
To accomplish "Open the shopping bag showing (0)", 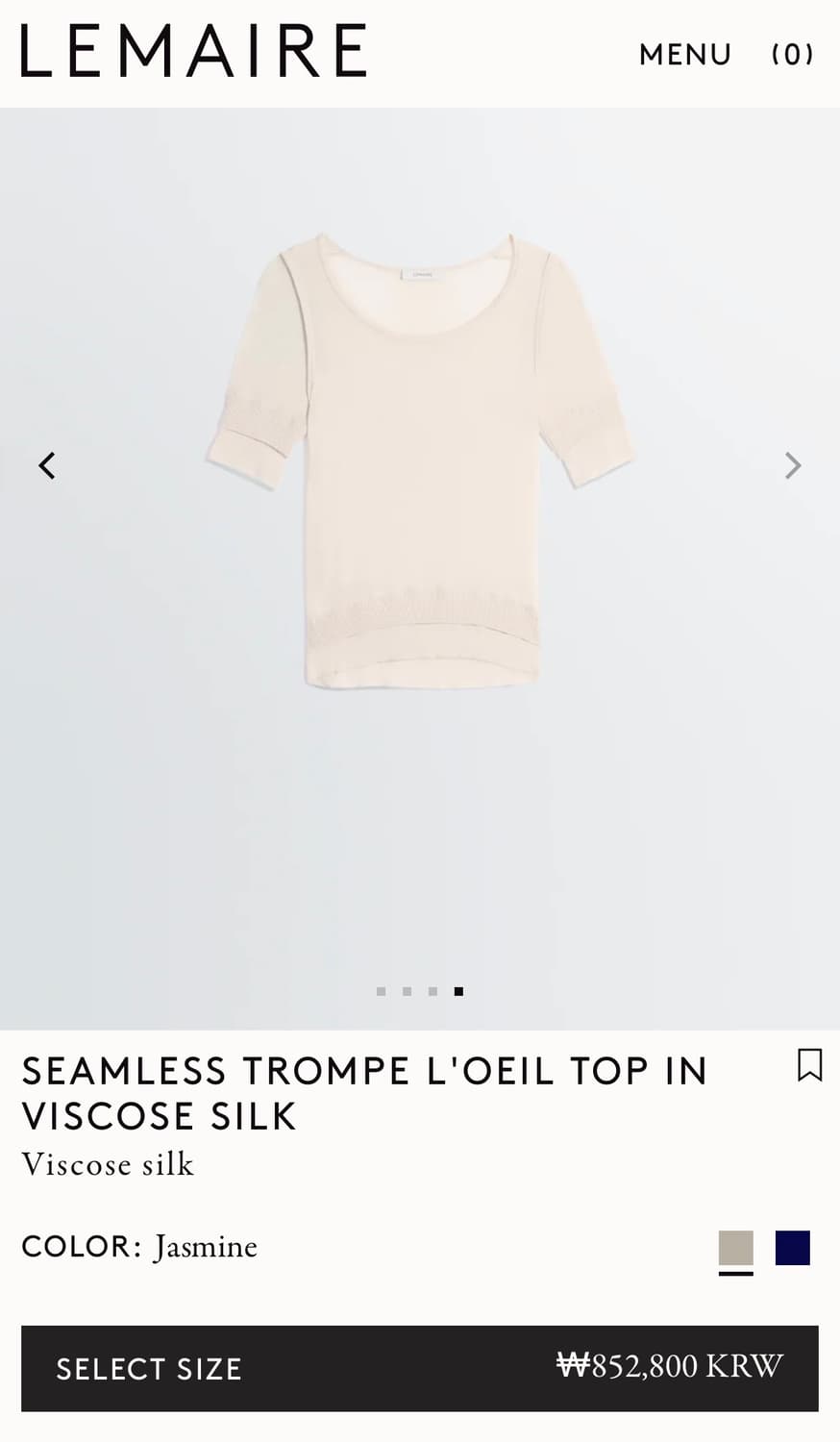I will pos(790,55).
